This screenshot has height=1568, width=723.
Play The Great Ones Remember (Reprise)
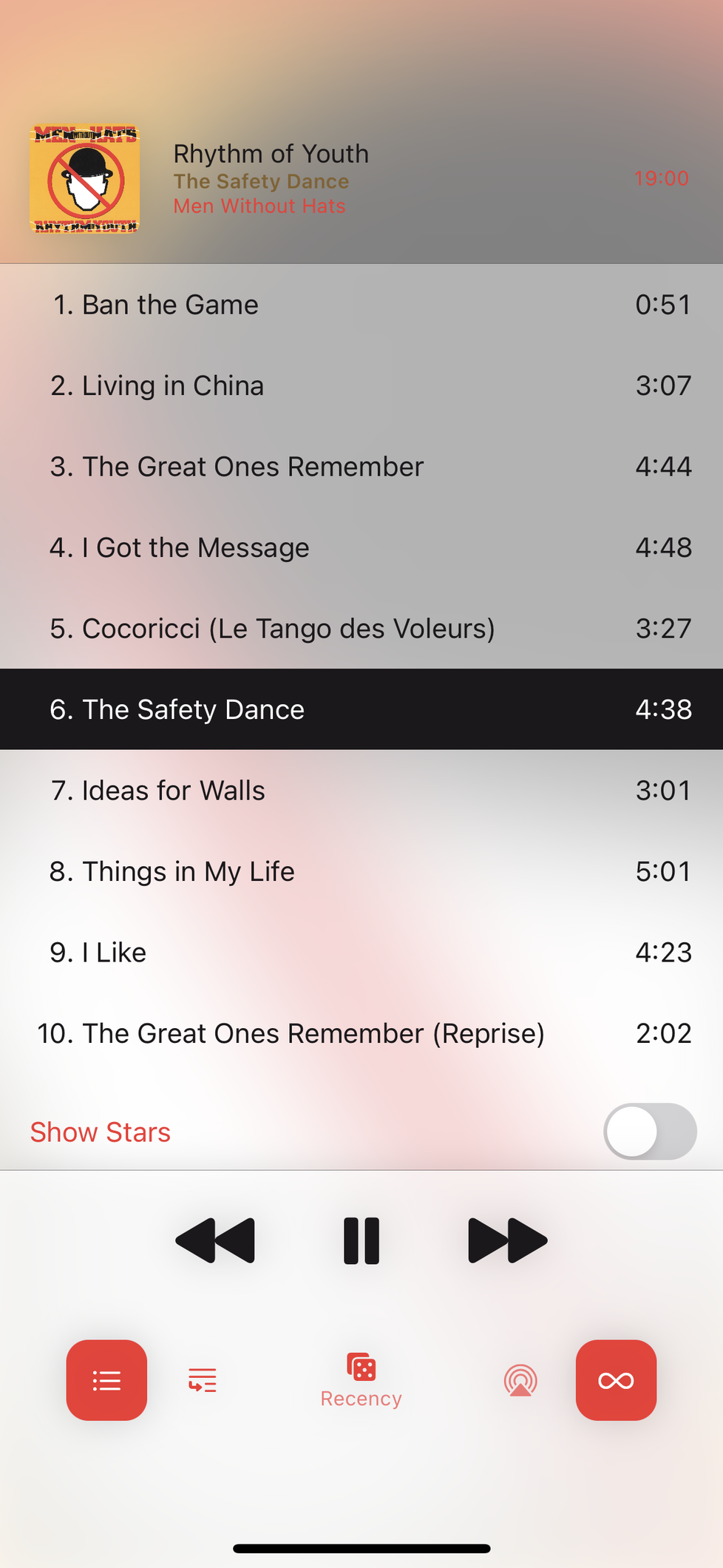coord(361,1033)
